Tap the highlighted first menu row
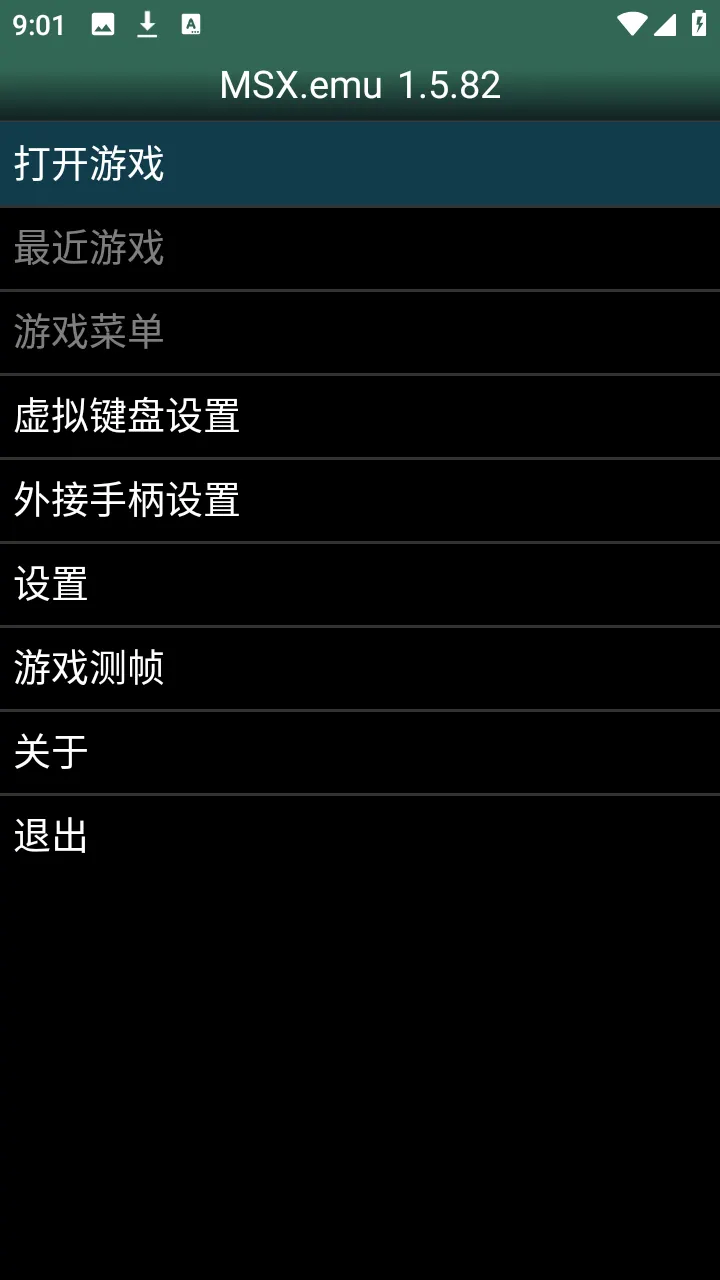The image size is (720, 1280). (x=360, y=163)
